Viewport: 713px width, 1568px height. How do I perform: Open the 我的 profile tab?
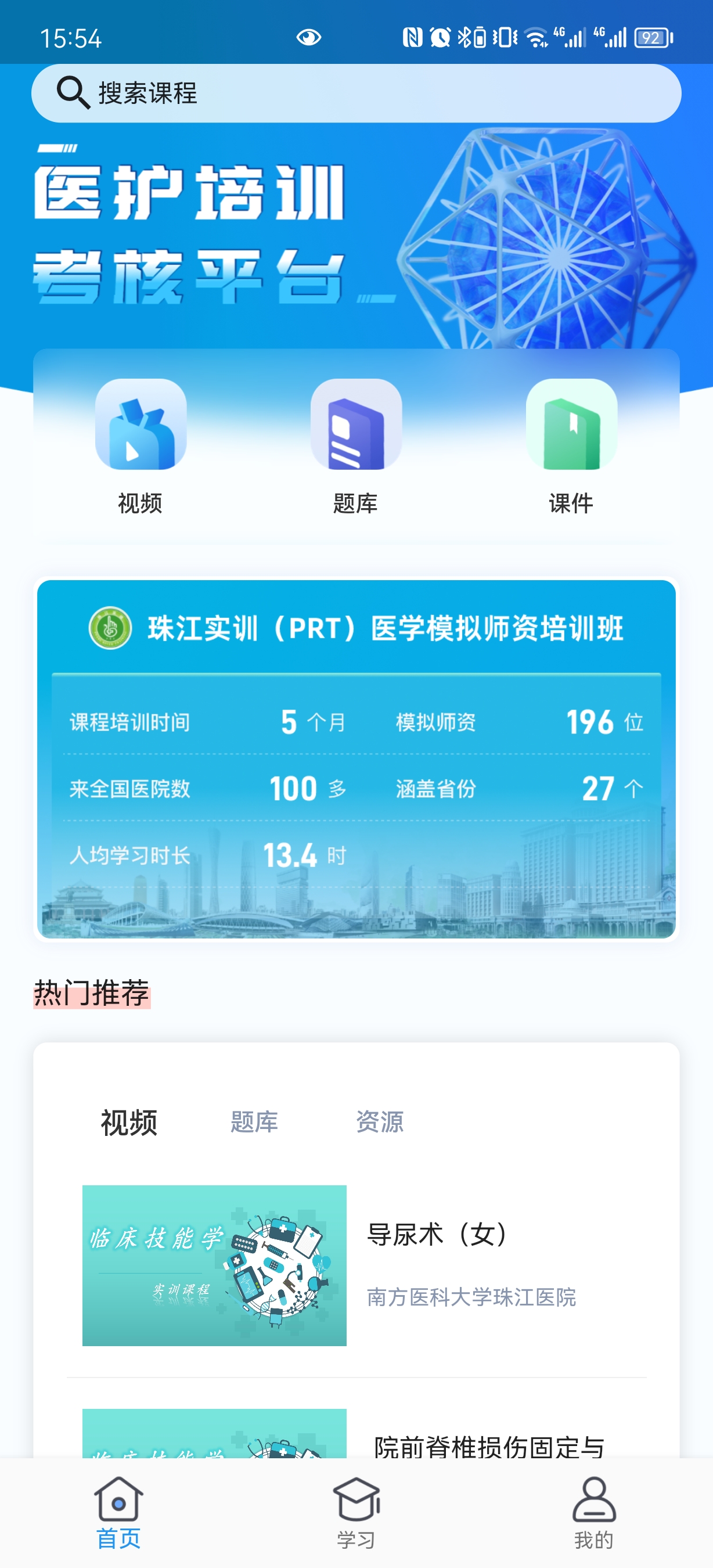[594, 1513]
